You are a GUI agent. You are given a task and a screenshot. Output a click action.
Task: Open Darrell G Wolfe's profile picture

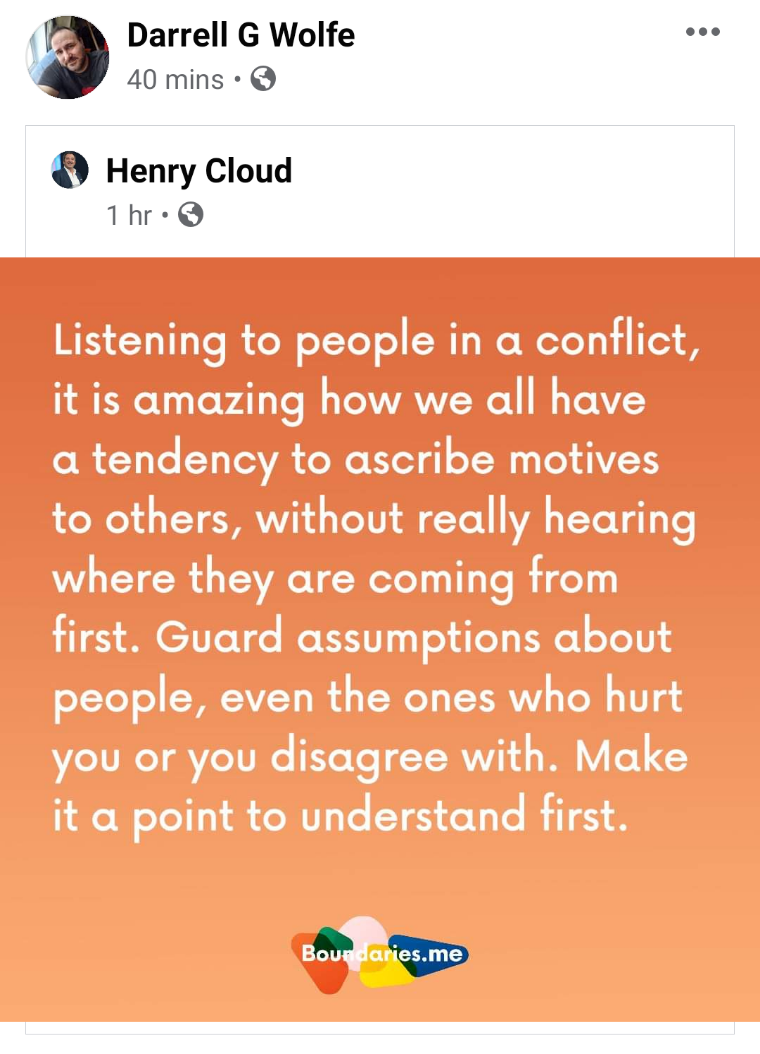pyautogui.click(x=67, y=57)
